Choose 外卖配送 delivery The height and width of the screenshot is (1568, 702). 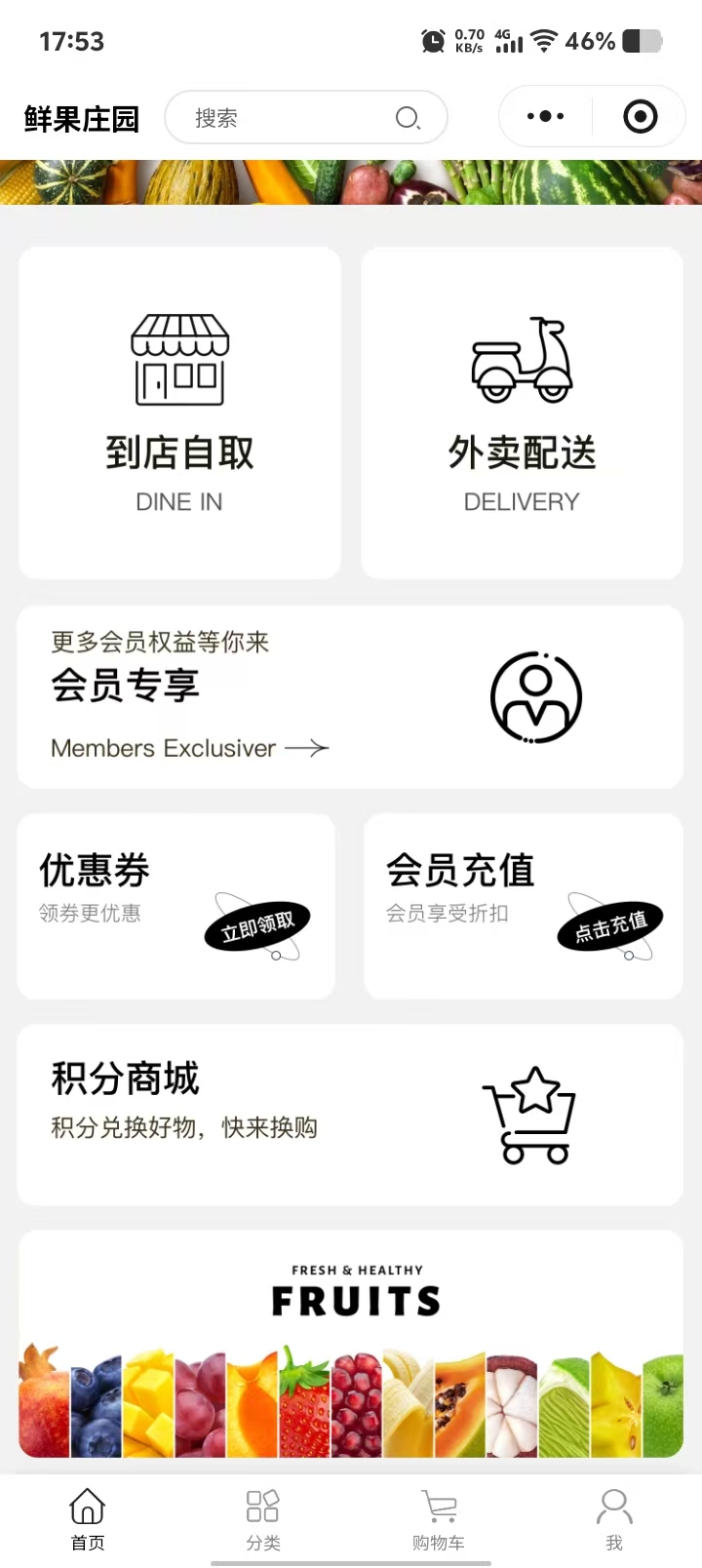522,413
